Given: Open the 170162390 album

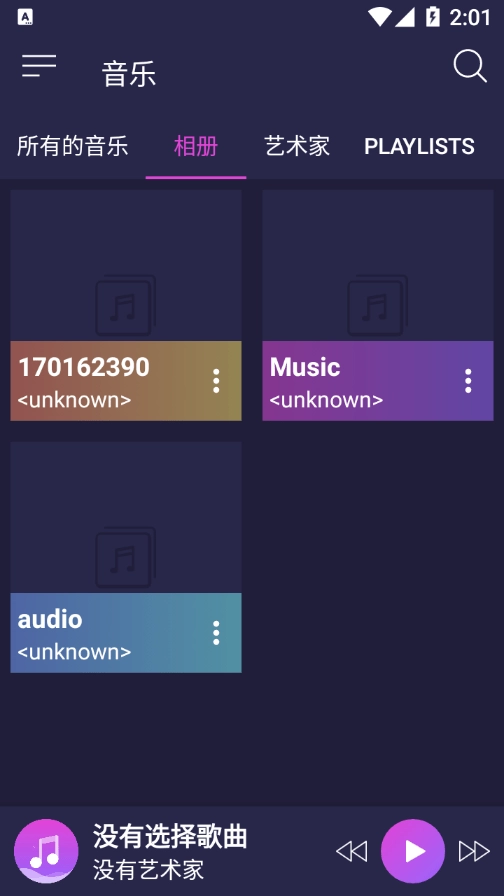Looking at the screenshot, I should [x=126, y=305].
